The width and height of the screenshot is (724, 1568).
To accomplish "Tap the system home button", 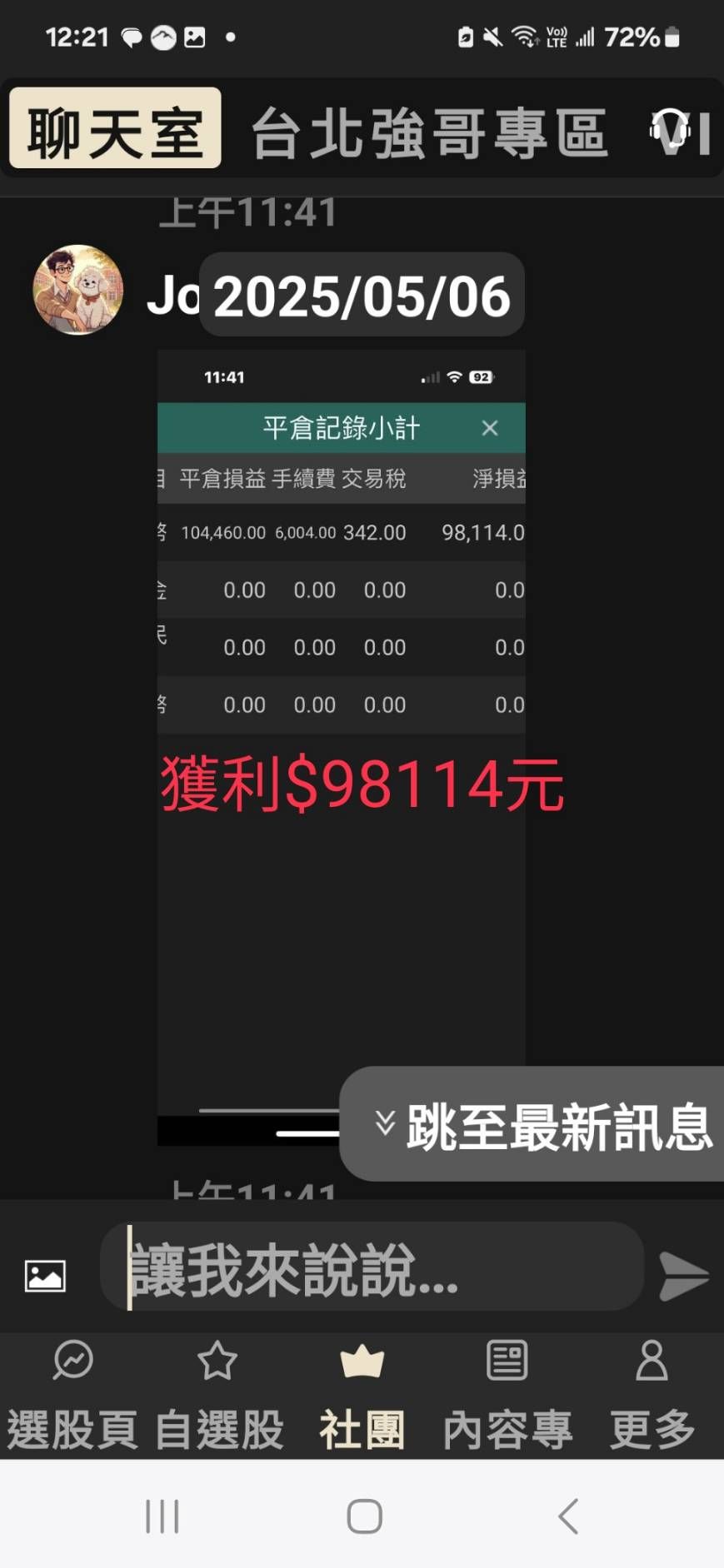I will [x=364, y=1516].
